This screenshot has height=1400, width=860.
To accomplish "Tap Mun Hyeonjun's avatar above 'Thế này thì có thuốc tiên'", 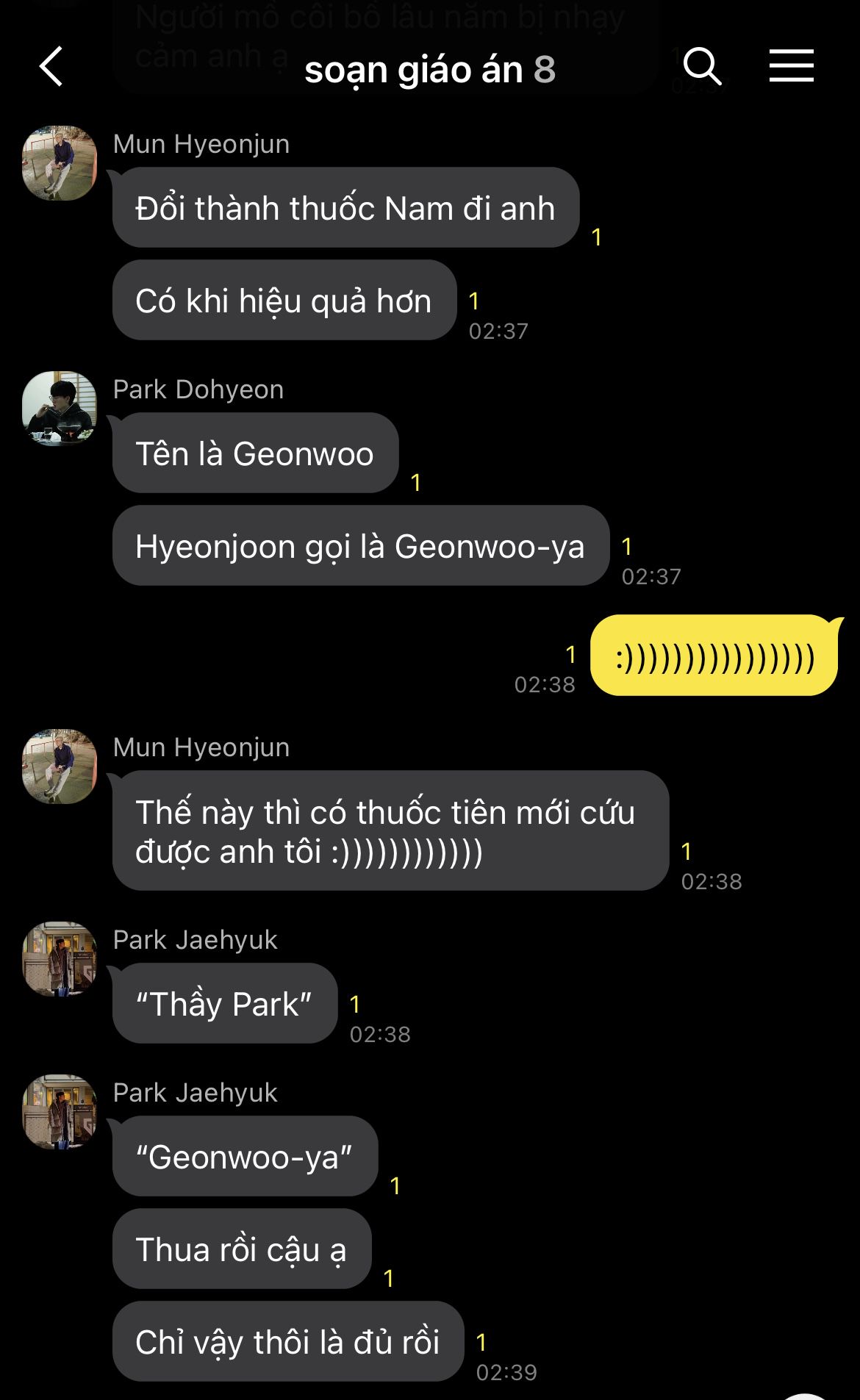I will tap(60, 766).
